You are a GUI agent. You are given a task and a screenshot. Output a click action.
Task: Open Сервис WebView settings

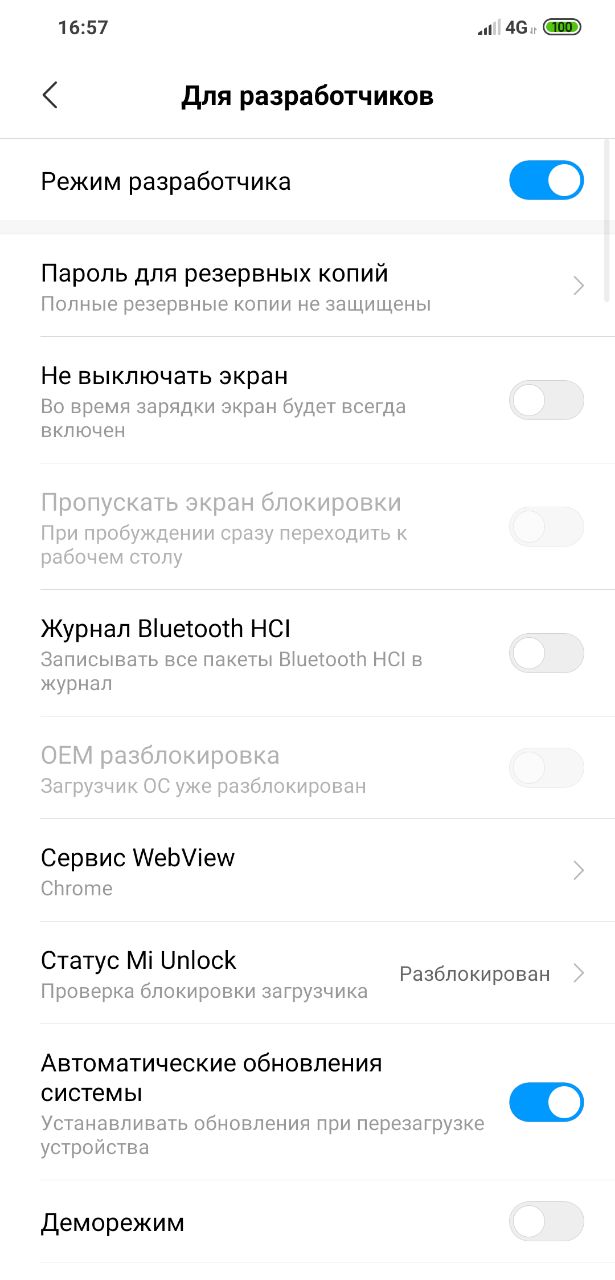tap(307, 870)
